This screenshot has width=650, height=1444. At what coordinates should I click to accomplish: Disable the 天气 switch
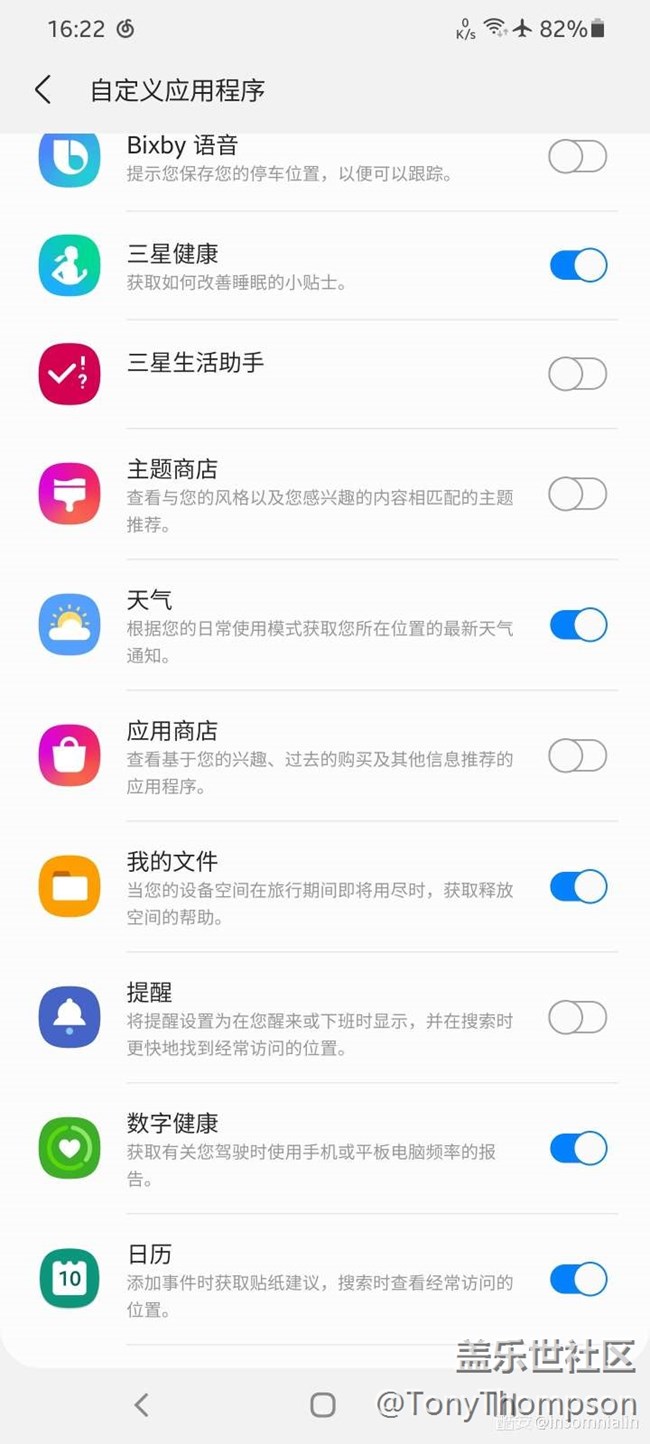click(x=577, y=625)
